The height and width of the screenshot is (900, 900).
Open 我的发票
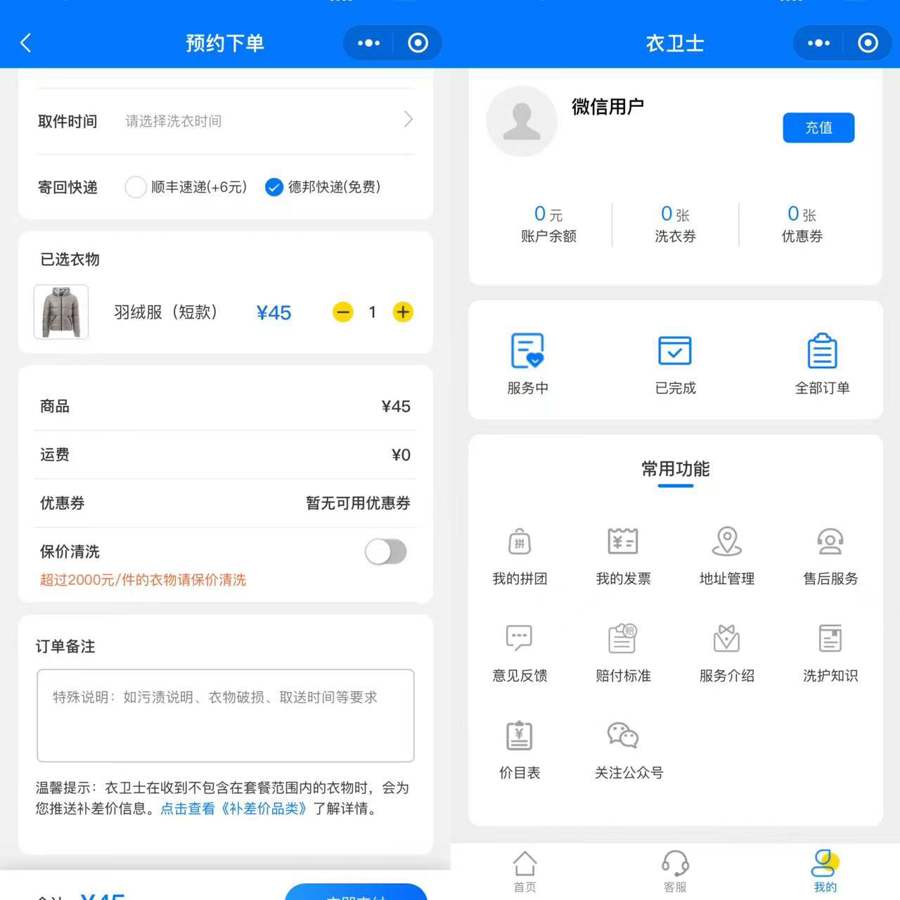coord(623,555)
